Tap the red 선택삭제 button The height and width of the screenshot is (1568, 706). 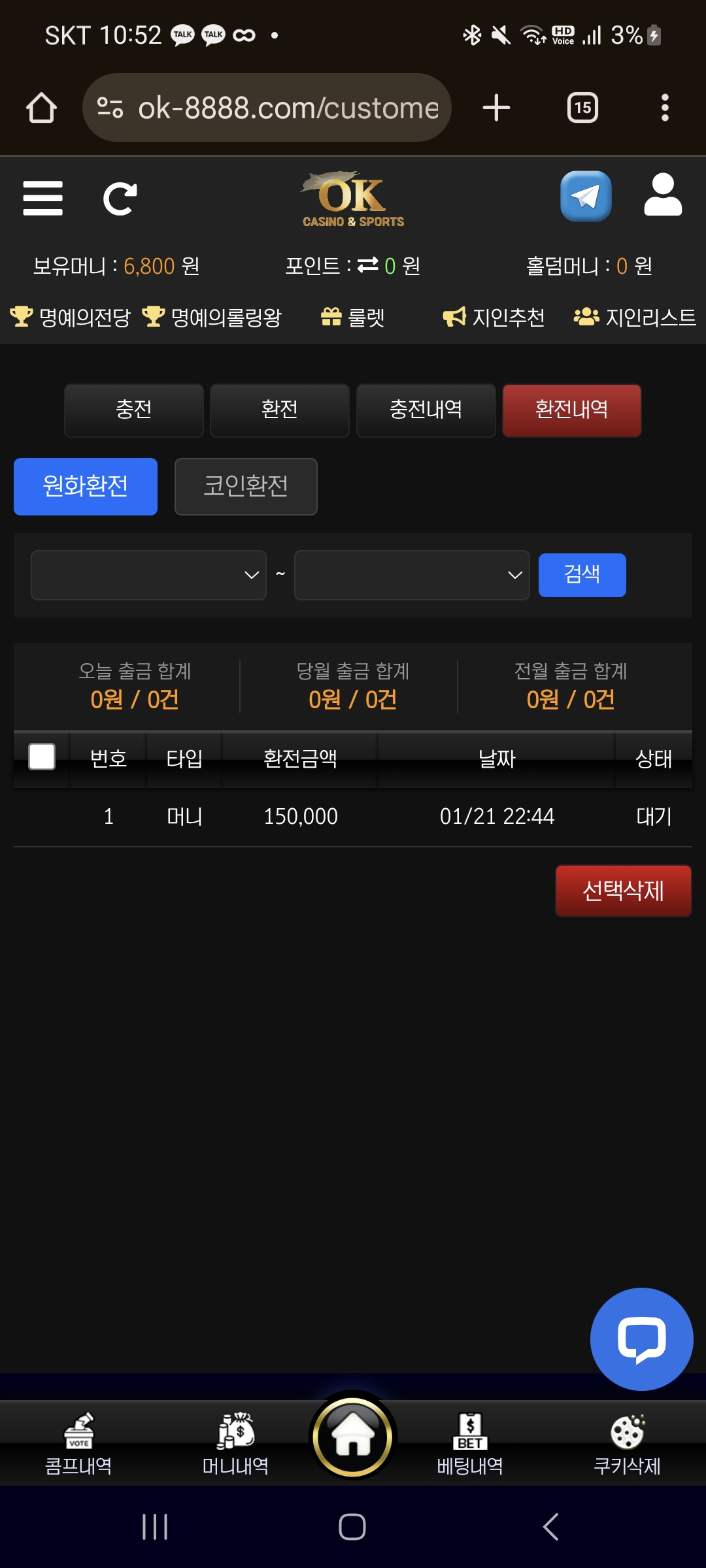click(x=623, y=890)
